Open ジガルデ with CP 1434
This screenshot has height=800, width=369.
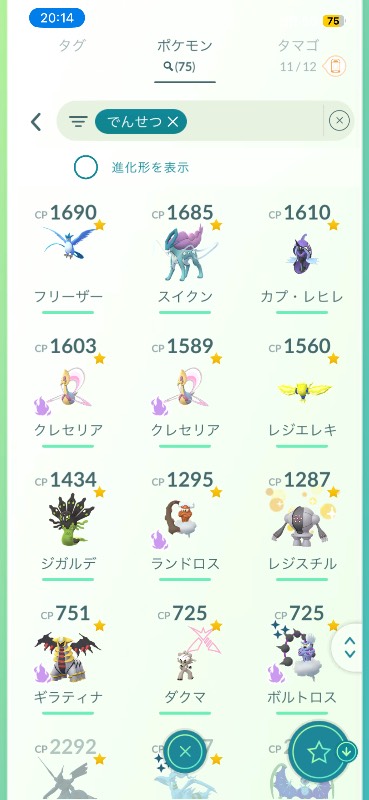point(68,526)
